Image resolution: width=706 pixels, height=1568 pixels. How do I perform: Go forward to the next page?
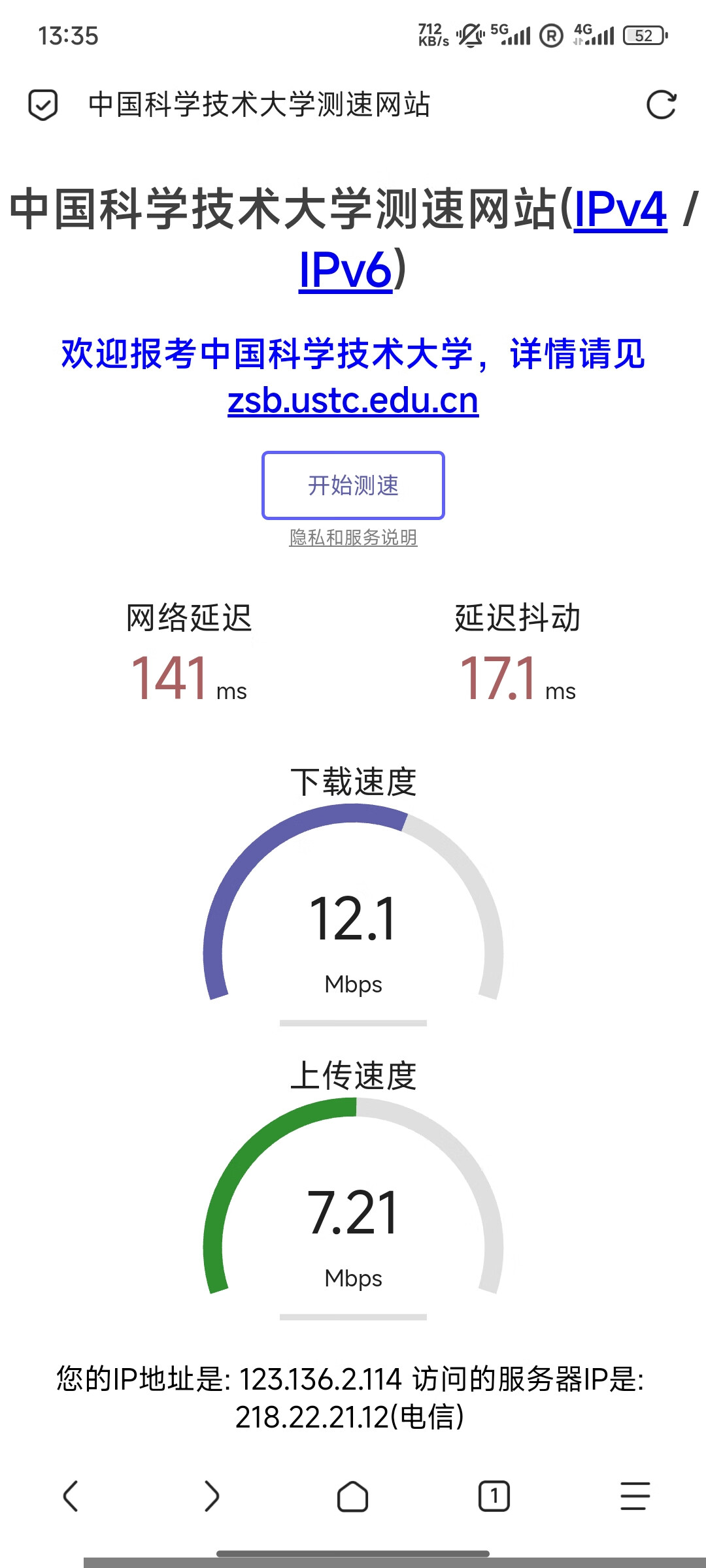(212, 1496)
